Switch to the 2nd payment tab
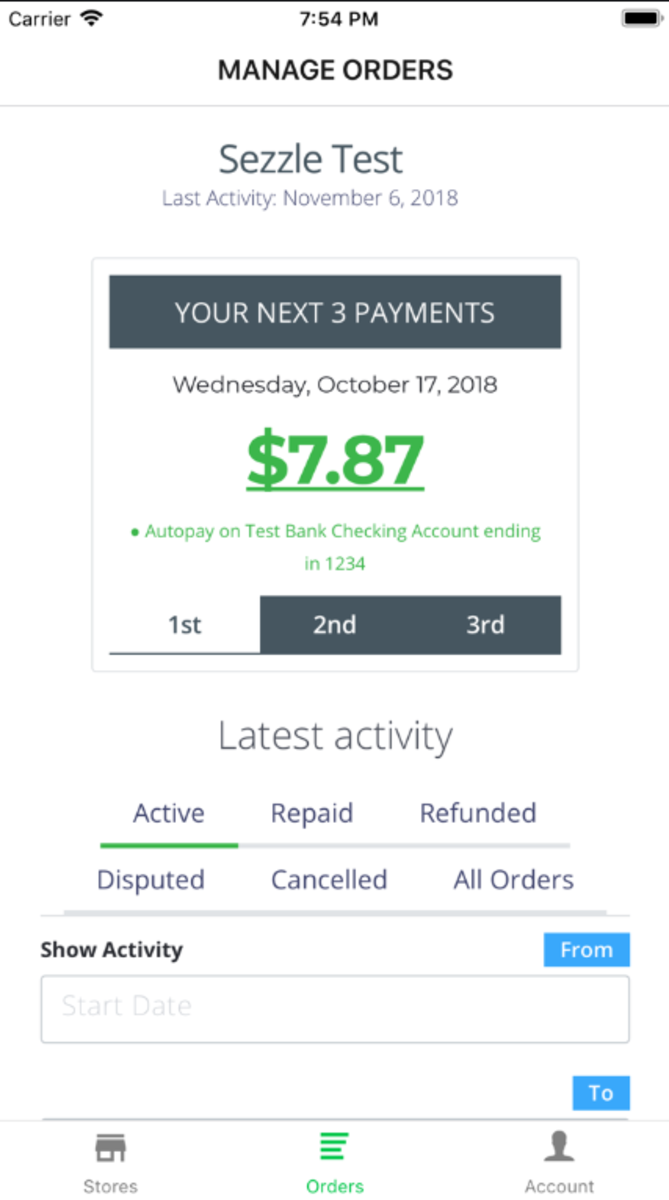 click(335, 625)
